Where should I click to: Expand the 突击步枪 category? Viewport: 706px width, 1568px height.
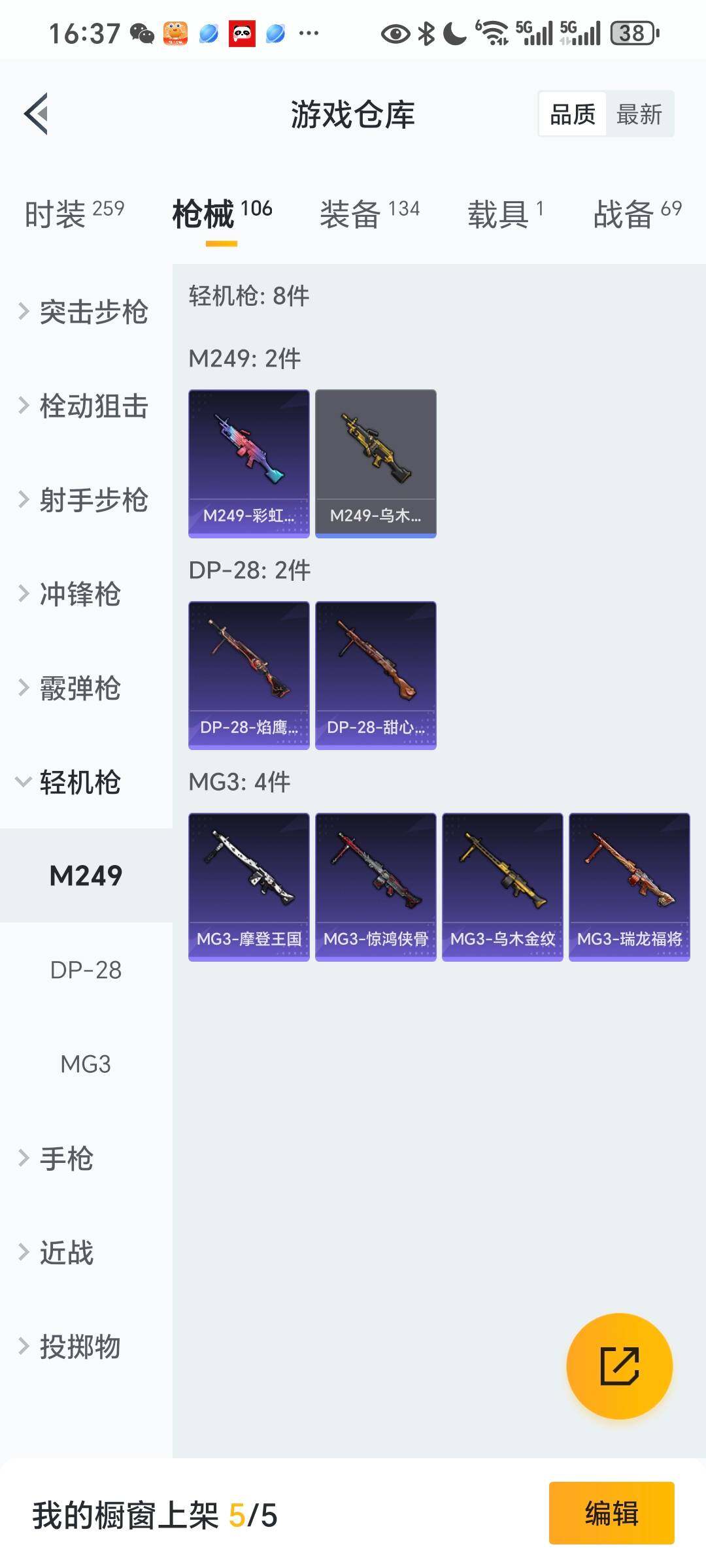click(85, 312)
